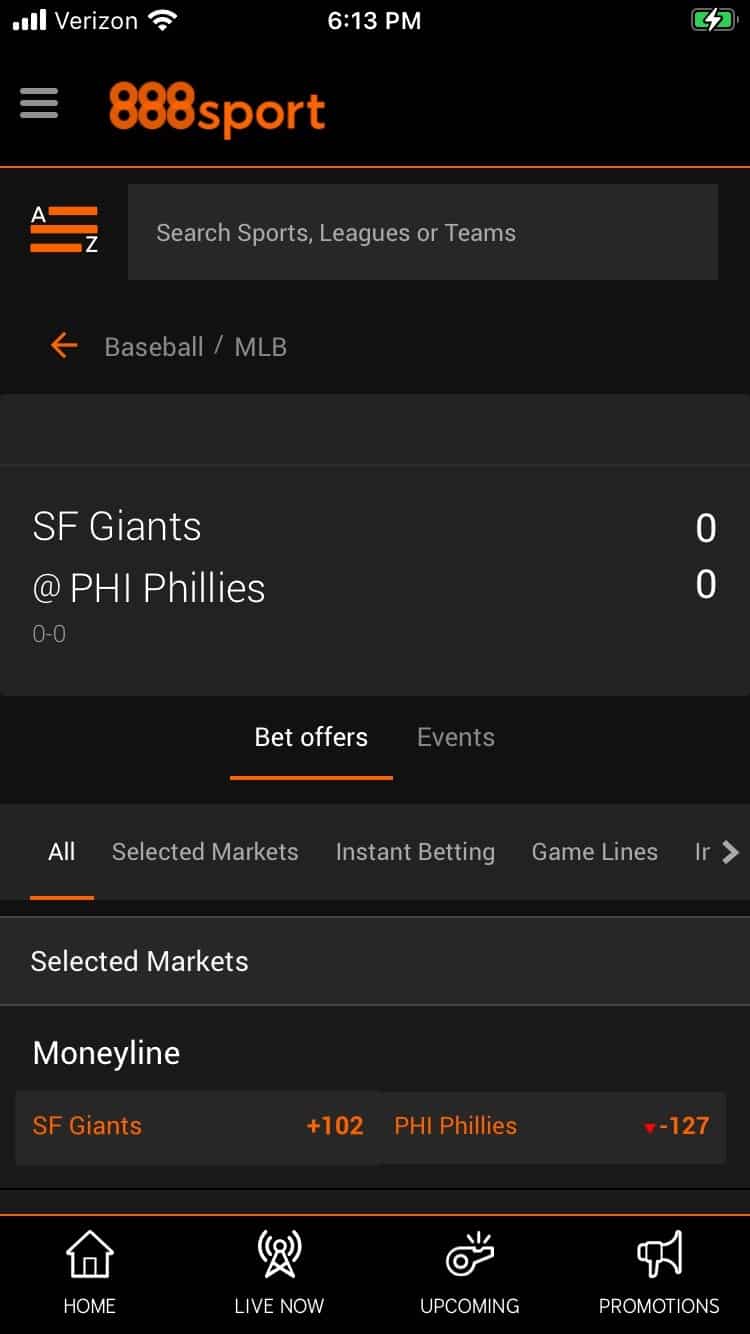Show Instant Betting markets
This screenshot has height=1334, width=750.
(x=415, y=852)
